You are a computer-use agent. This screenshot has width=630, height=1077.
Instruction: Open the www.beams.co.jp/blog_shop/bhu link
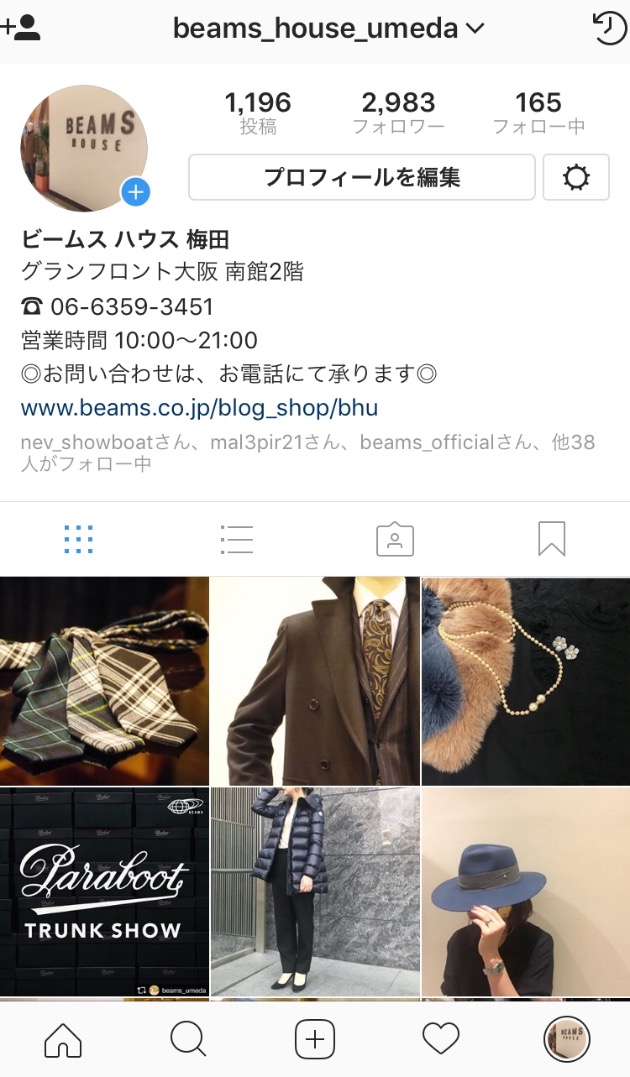199,408
